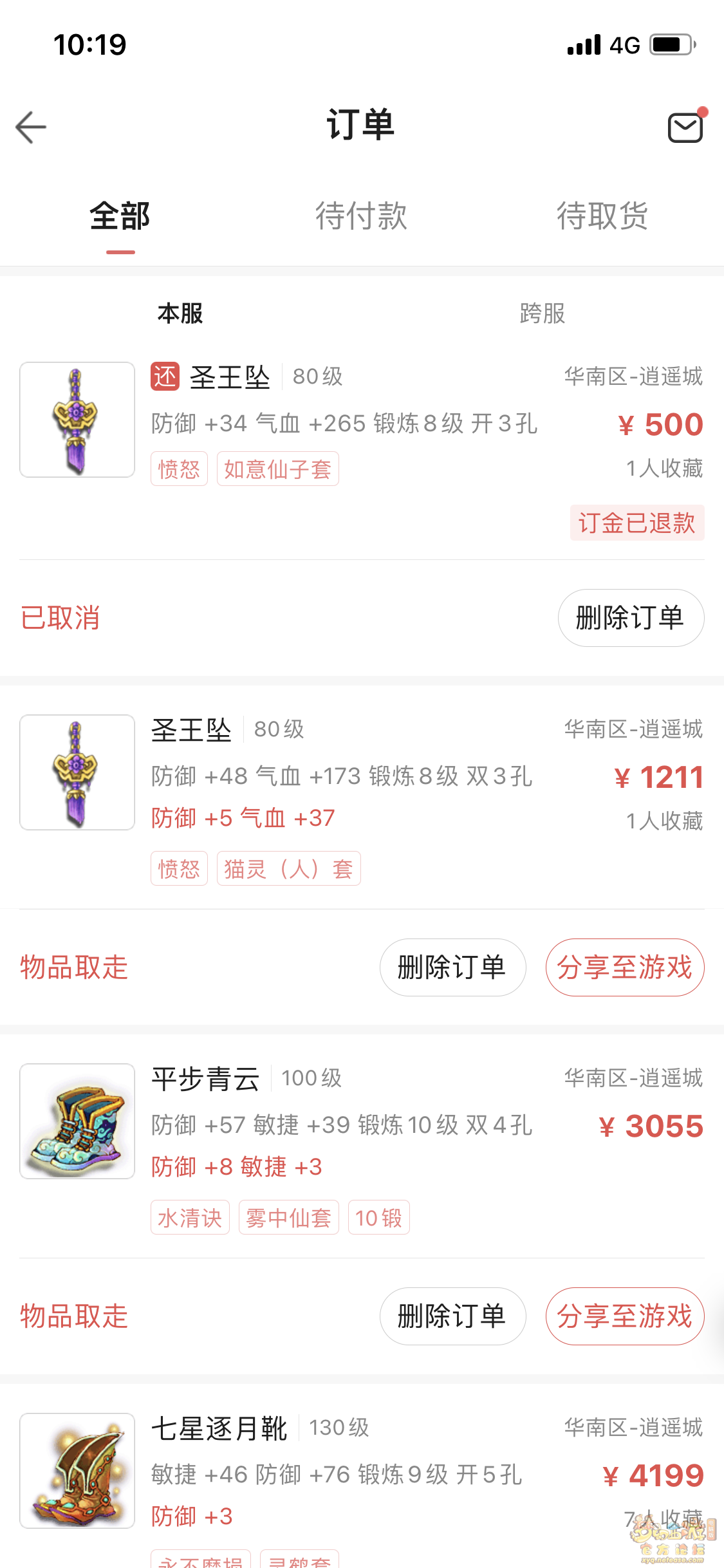Image resolution: width=724 pixels, height=1568 pixels.
Task: Share 平步青云 item to the game
Action: tap(624, 1316)
